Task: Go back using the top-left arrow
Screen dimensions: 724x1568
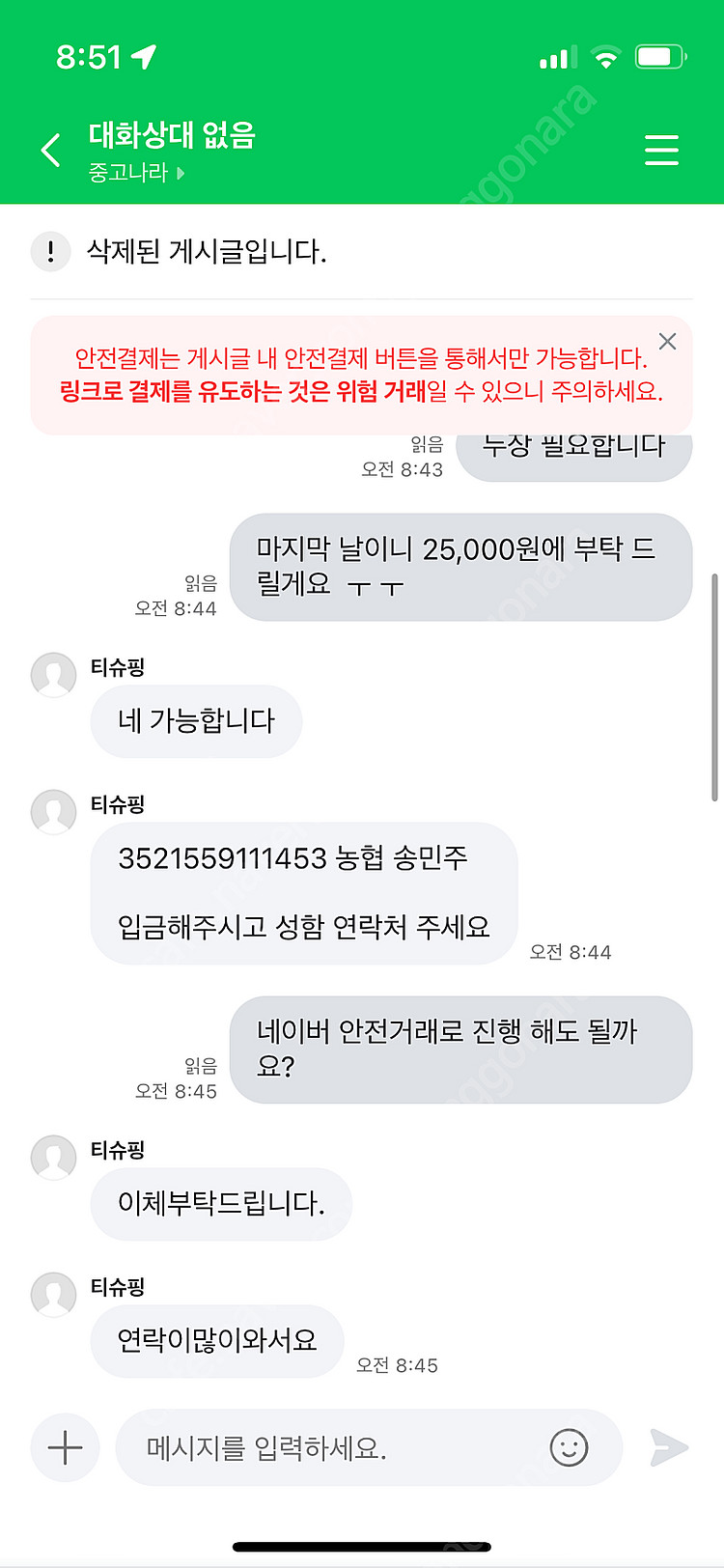Action: [x=51, y=151]
